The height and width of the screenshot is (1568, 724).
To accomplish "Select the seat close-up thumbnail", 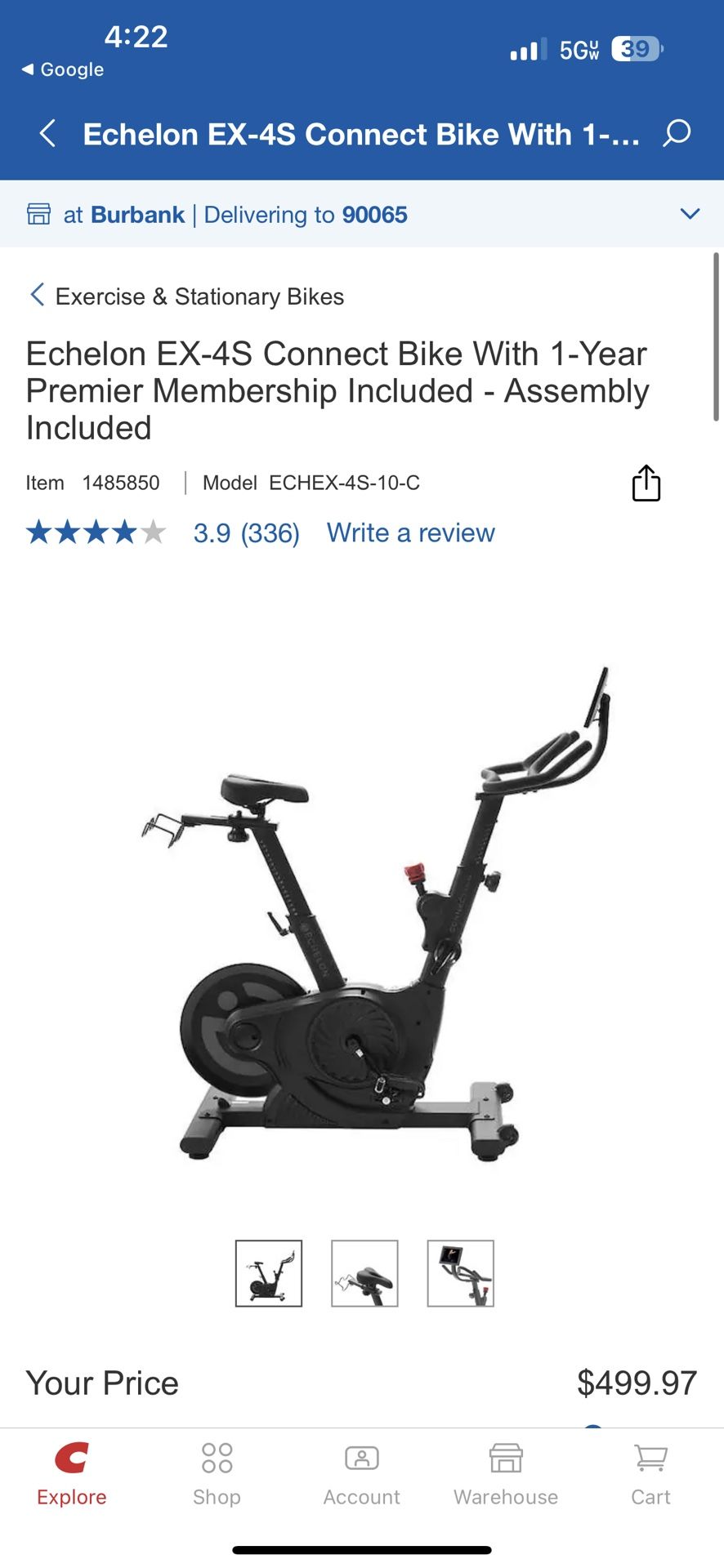I will coord(364,1273).
